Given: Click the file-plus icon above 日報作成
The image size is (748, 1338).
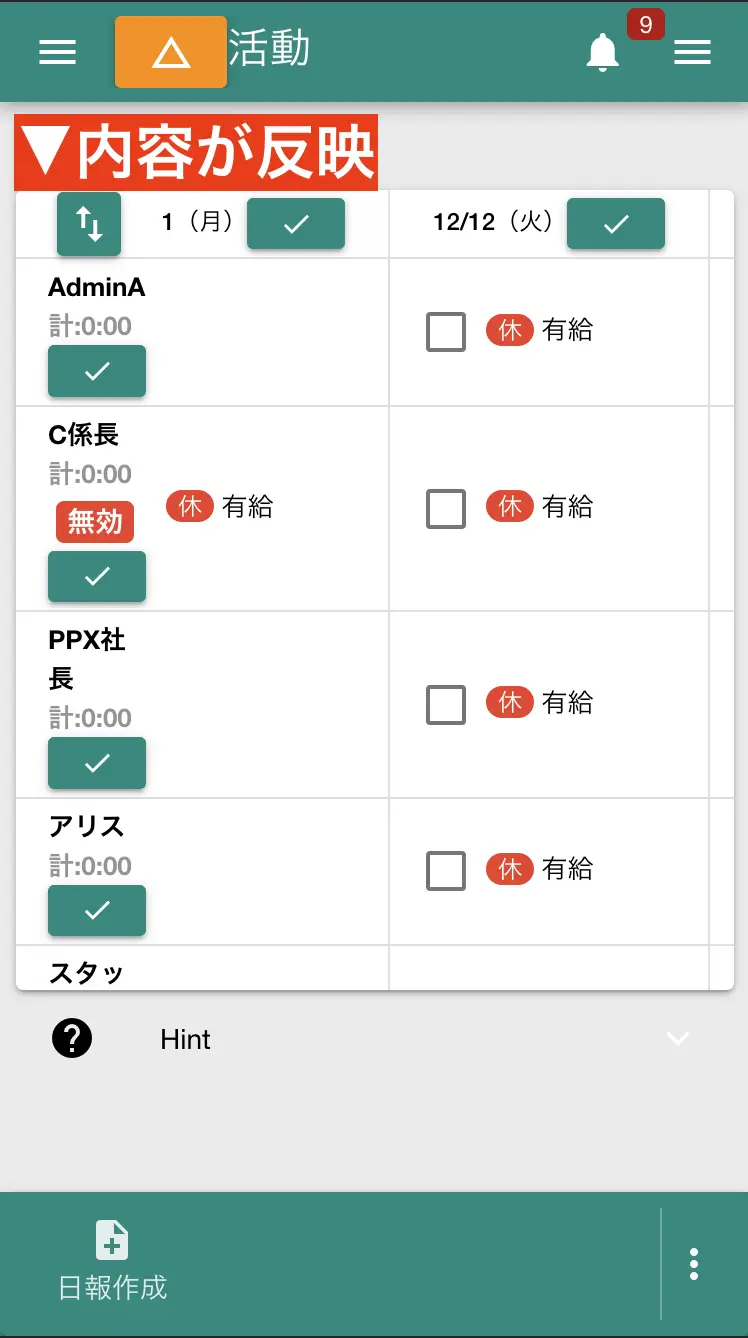Looking at the screenshot, I should pyautogui.click(x=112, y=1239).
